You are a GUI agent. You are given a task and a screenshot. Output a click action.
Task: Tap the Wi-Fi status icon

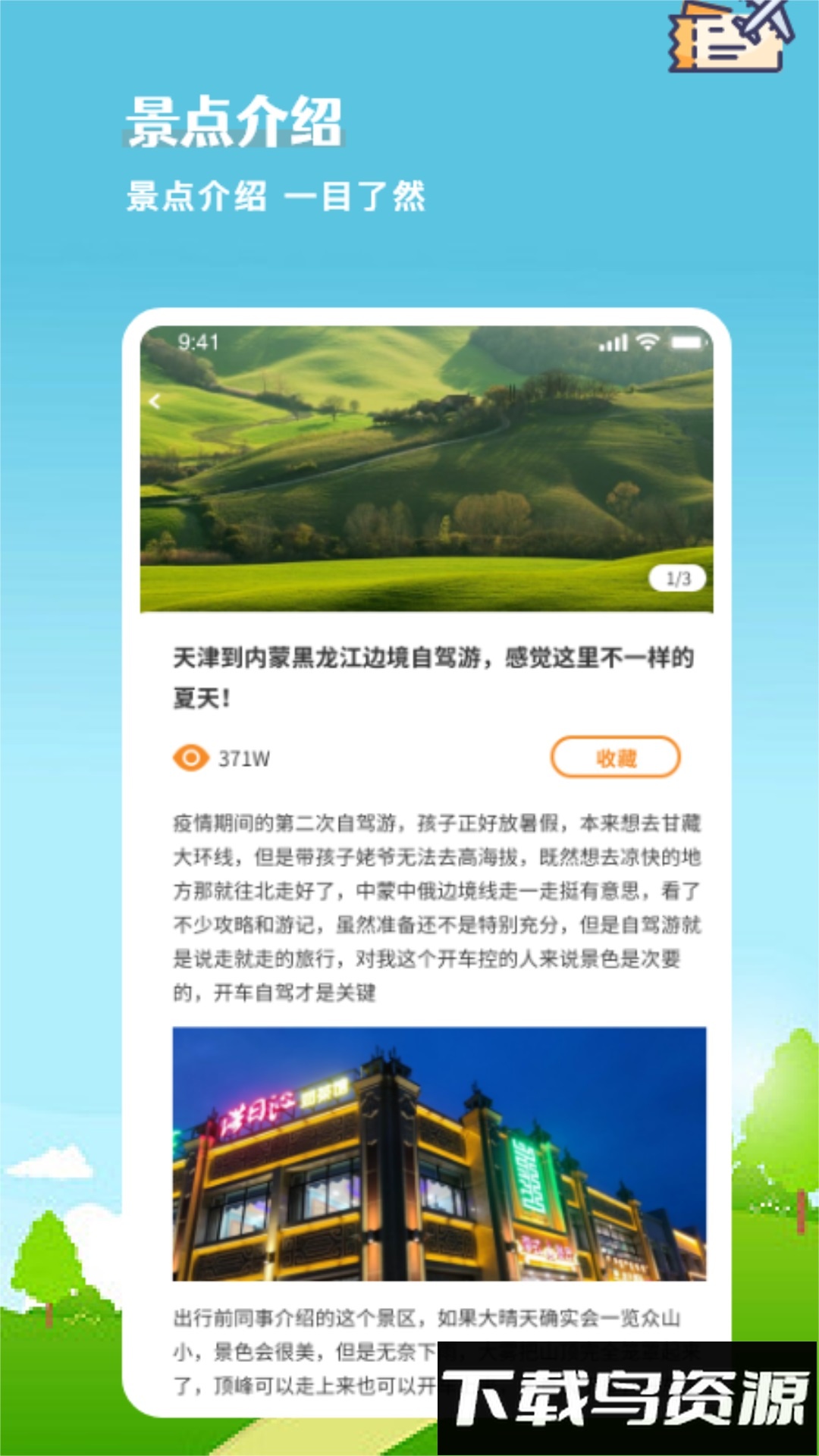pyautogui.click(x=649, y=343)
